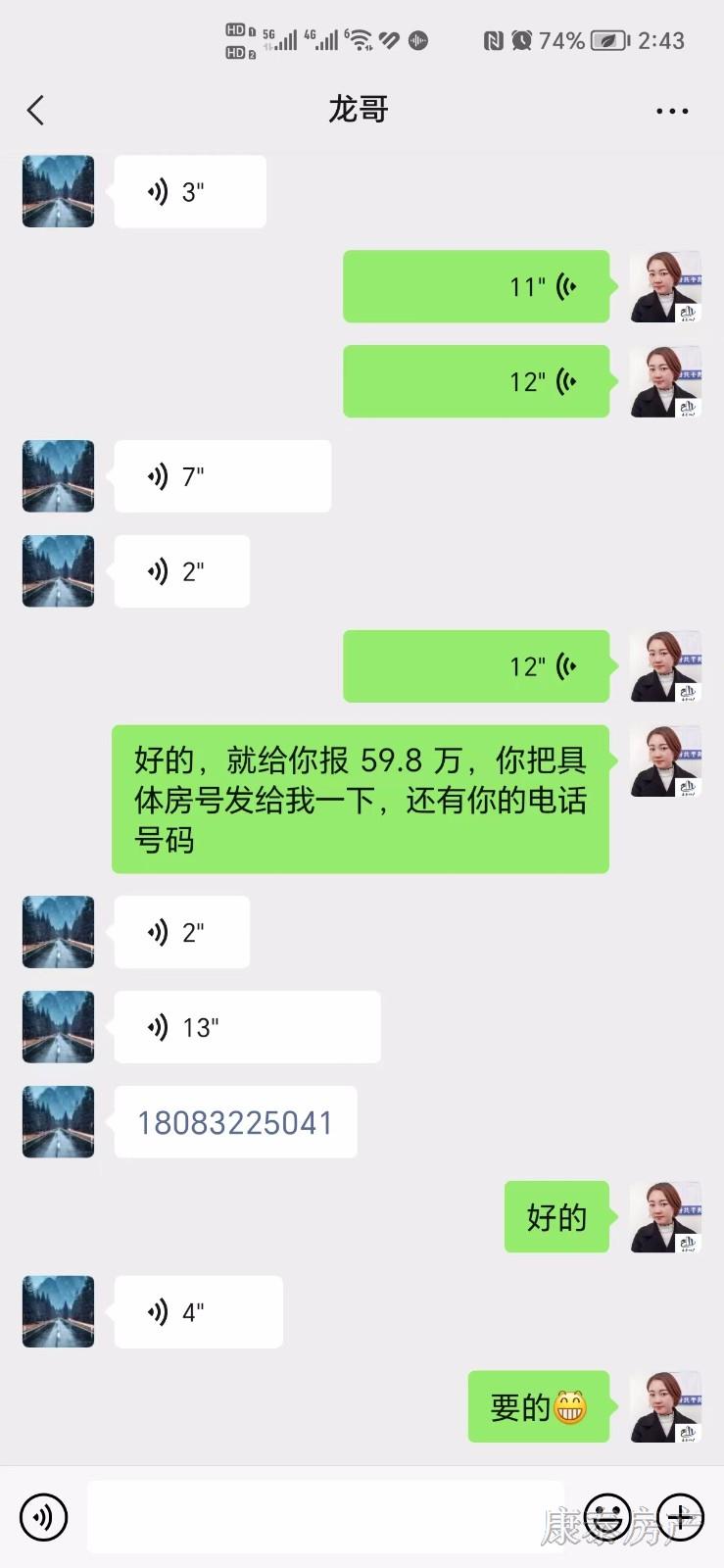Play the 4-second voice message
Viewport: 724px width, 1568px height.
198,1312
